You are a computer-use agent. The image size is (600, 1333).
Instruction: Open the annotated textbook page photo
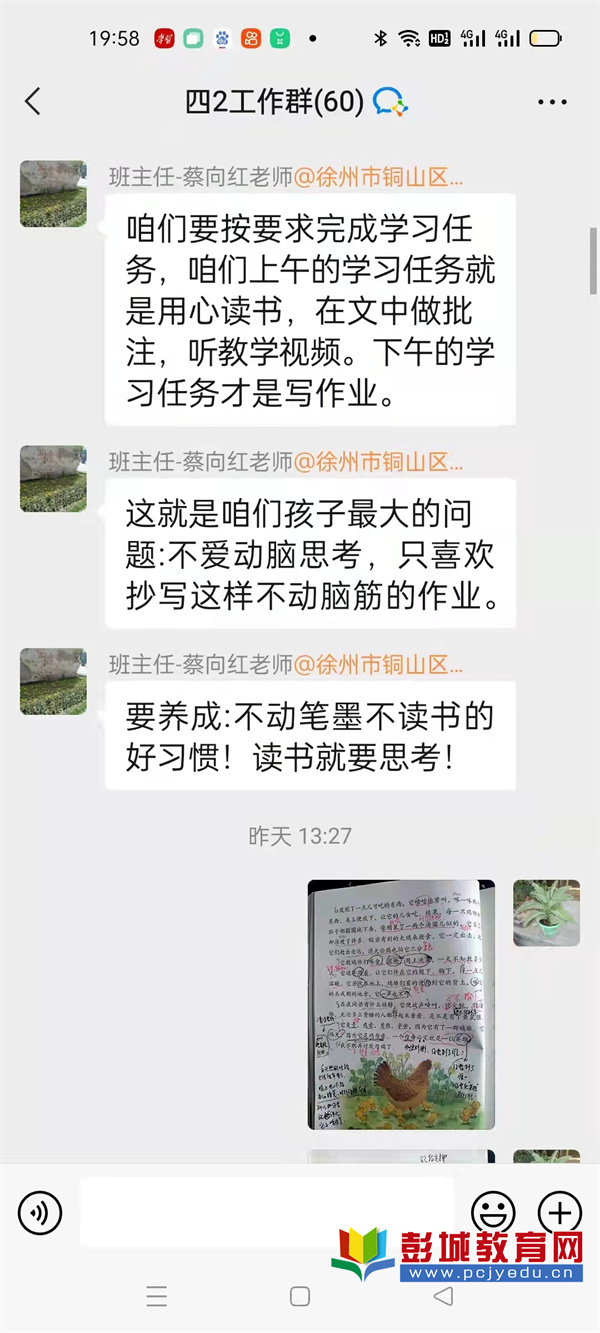401,1004
